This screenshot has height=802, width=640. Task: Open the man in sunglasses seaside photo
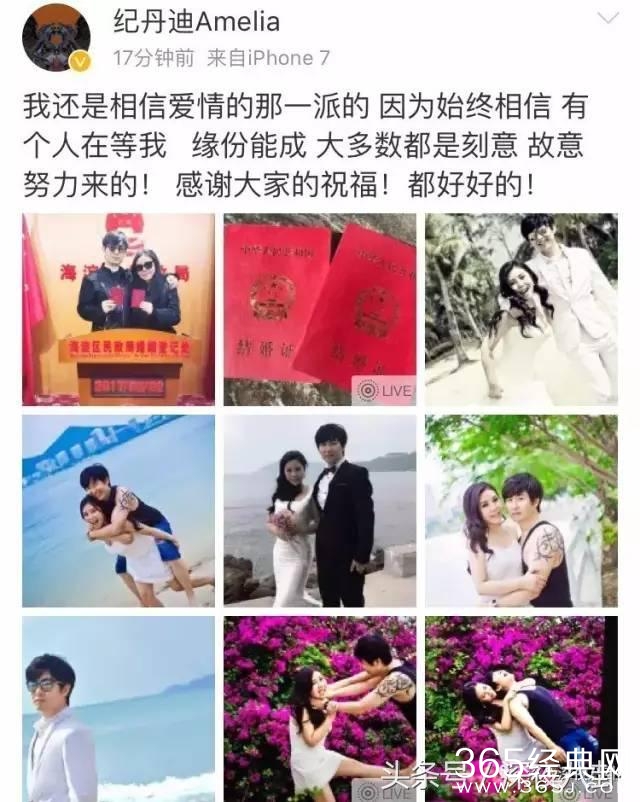point(118,708)
